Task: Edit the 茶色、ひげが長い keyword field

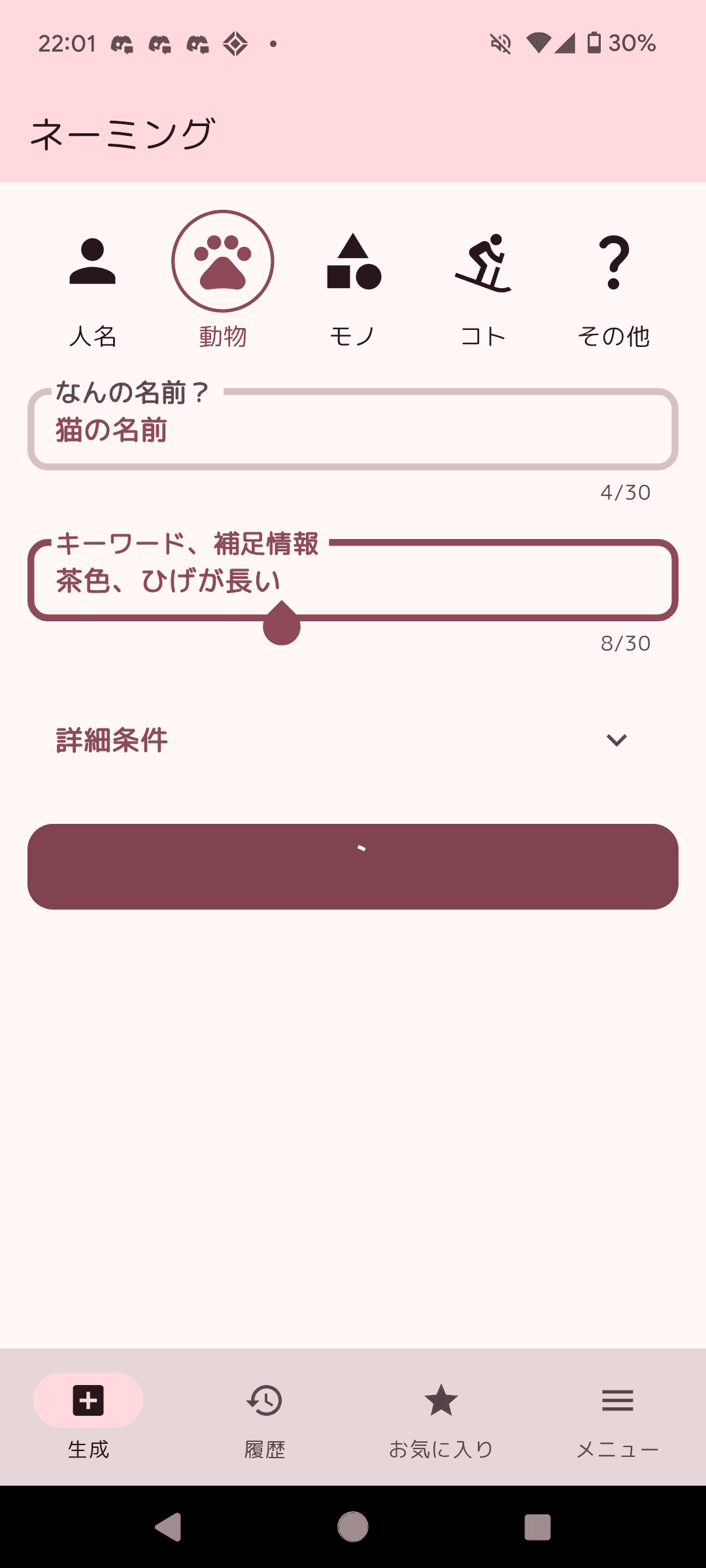Action: [353, 580]
